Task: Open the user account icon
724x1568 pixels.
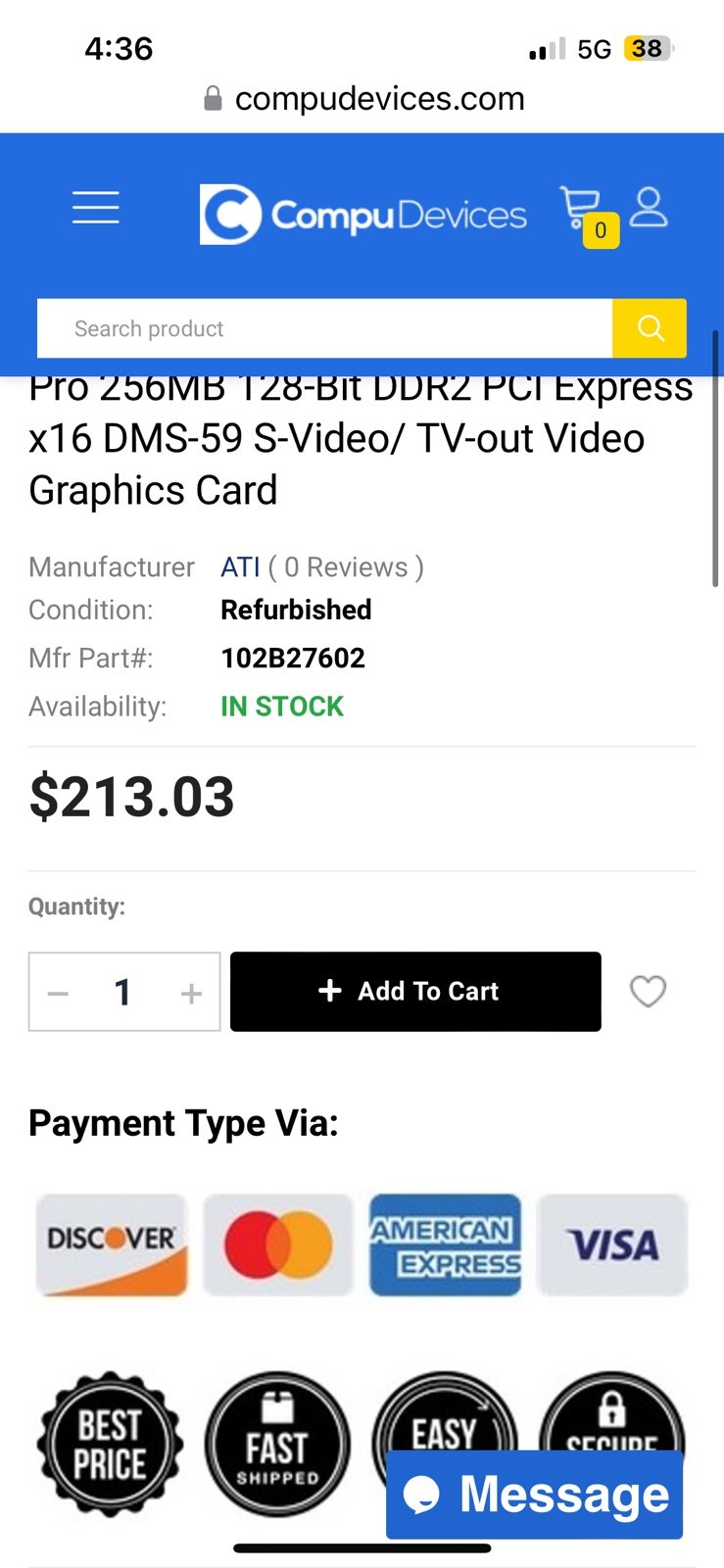Action: point(649,208)
